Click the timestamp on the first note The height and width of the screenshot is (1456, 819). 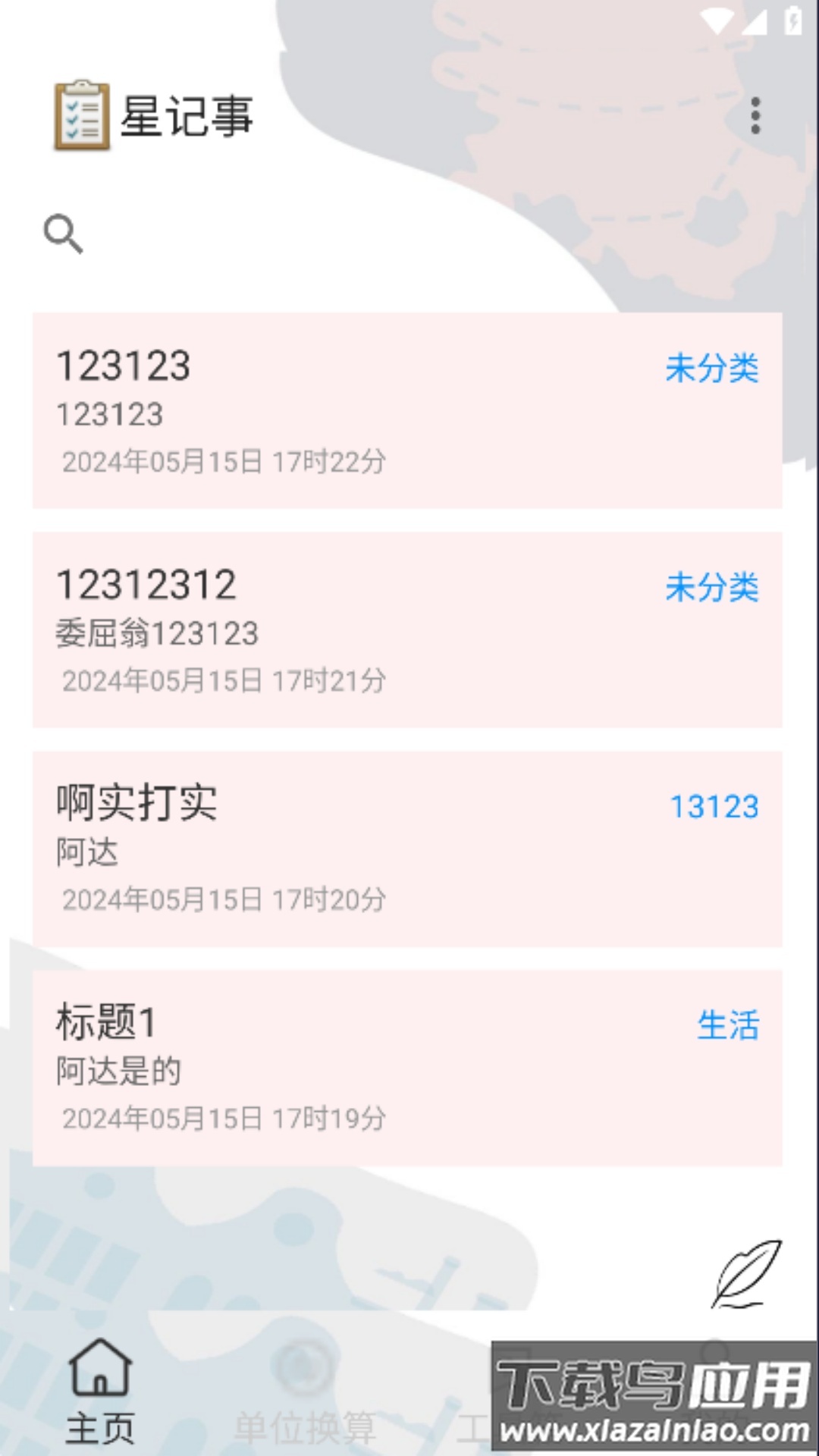coord(223,459)
